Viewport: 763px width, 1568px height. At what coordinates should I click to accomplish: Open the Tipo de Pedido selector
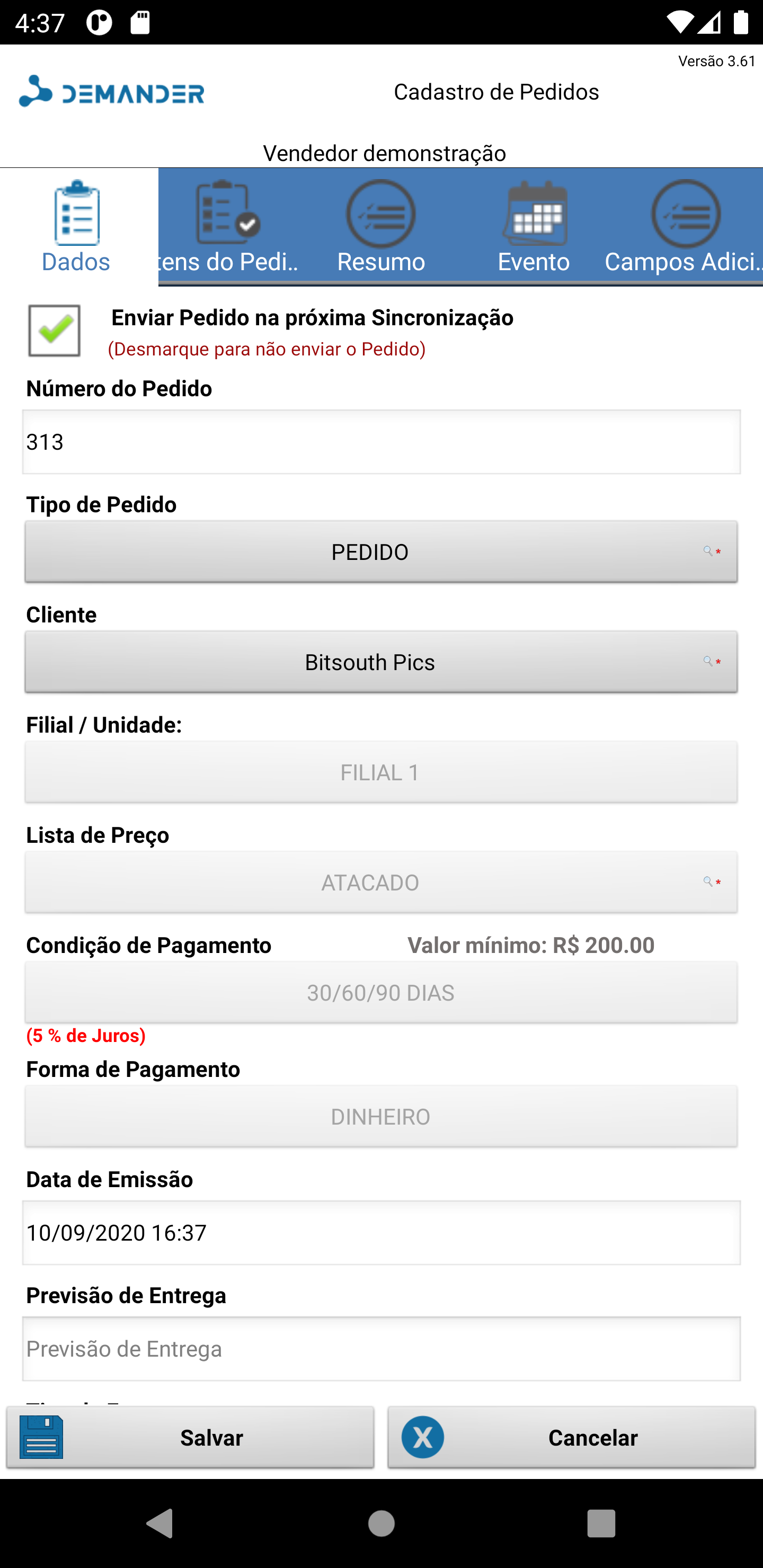(x=381, y=551)
